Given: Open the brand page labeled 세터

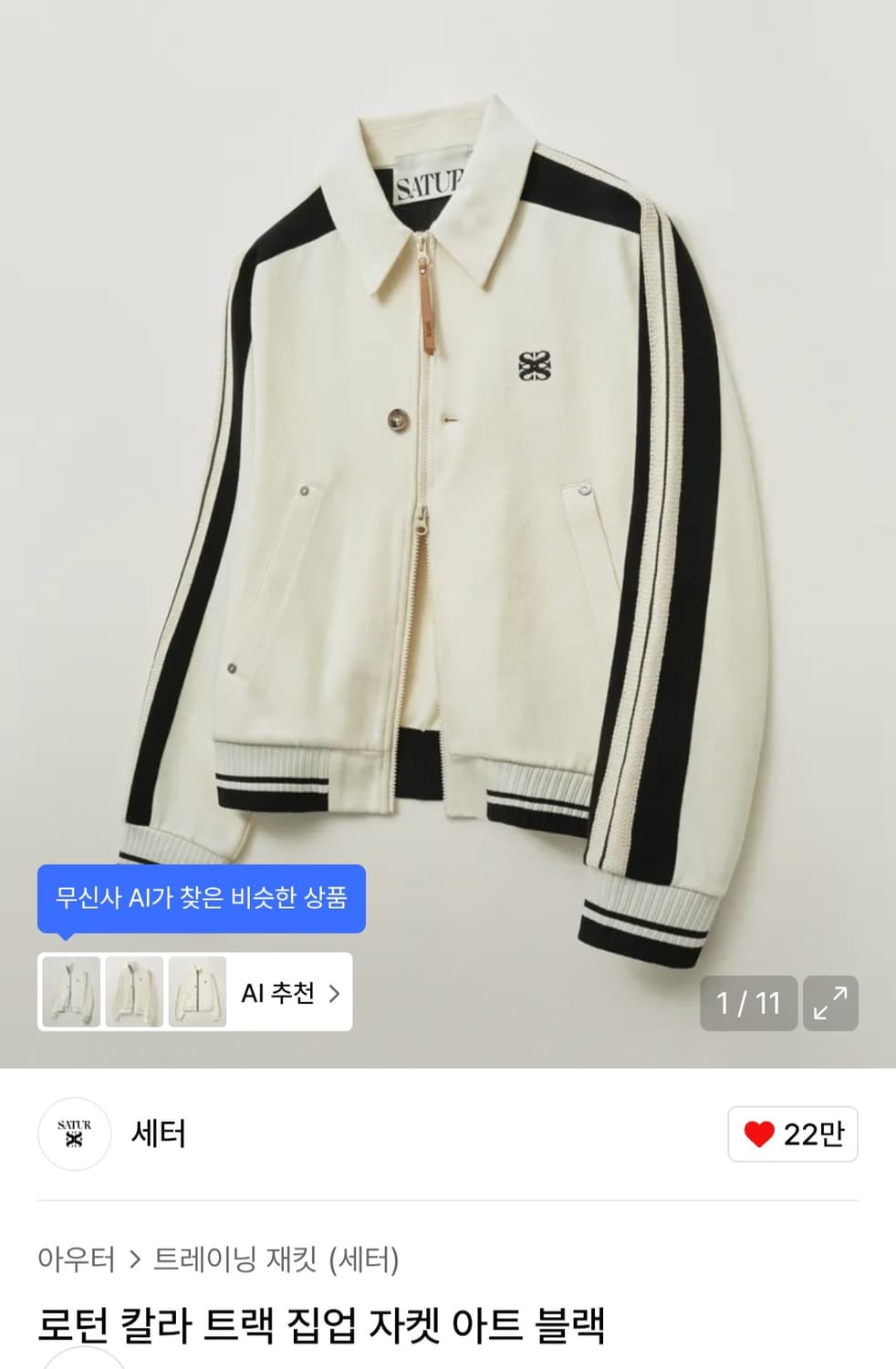Looking at the screenshot, I should 158,1134.
